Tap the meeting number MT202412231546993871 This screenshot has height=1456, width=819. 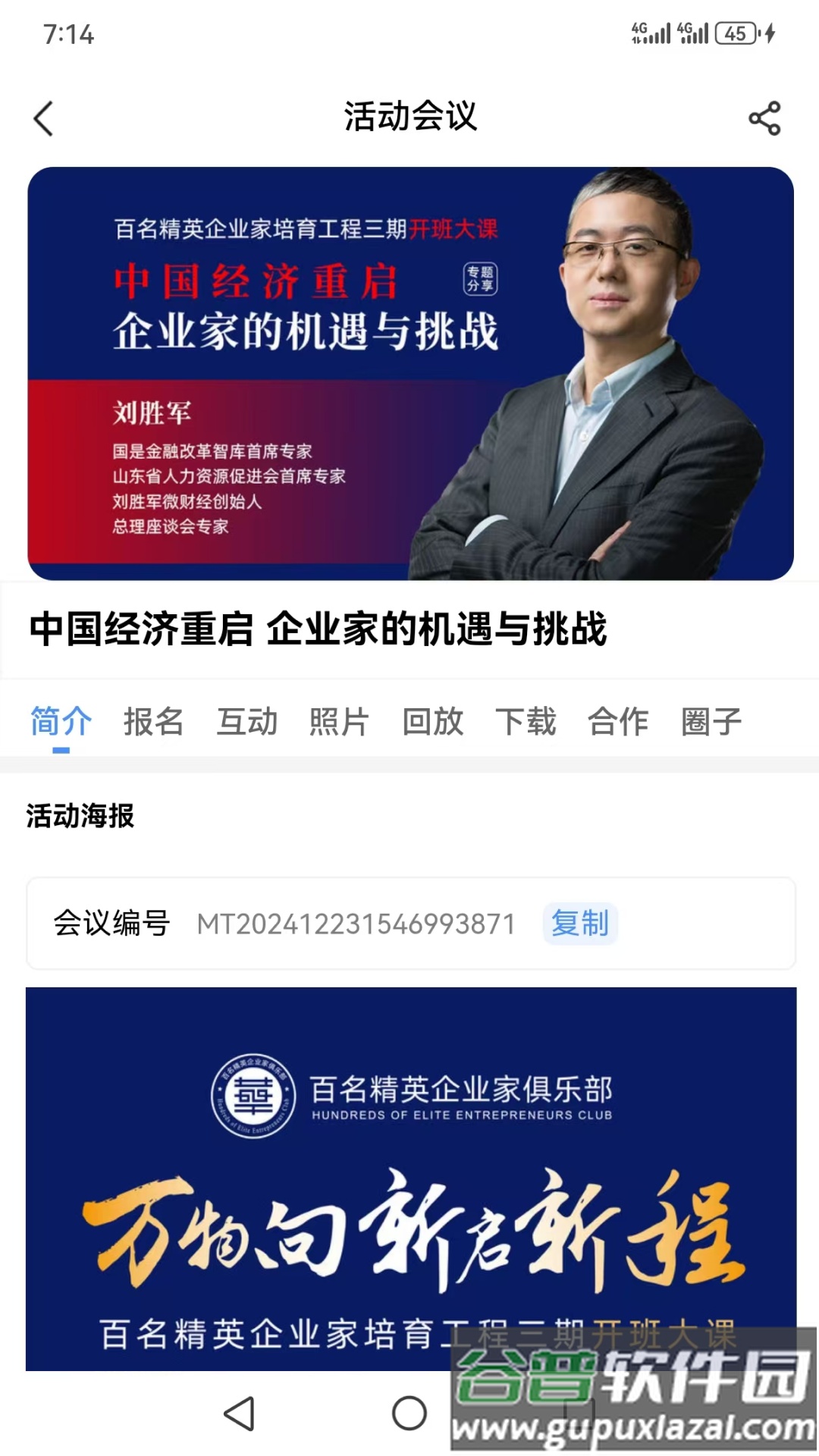pyautogui.click(x=355, y=924)
